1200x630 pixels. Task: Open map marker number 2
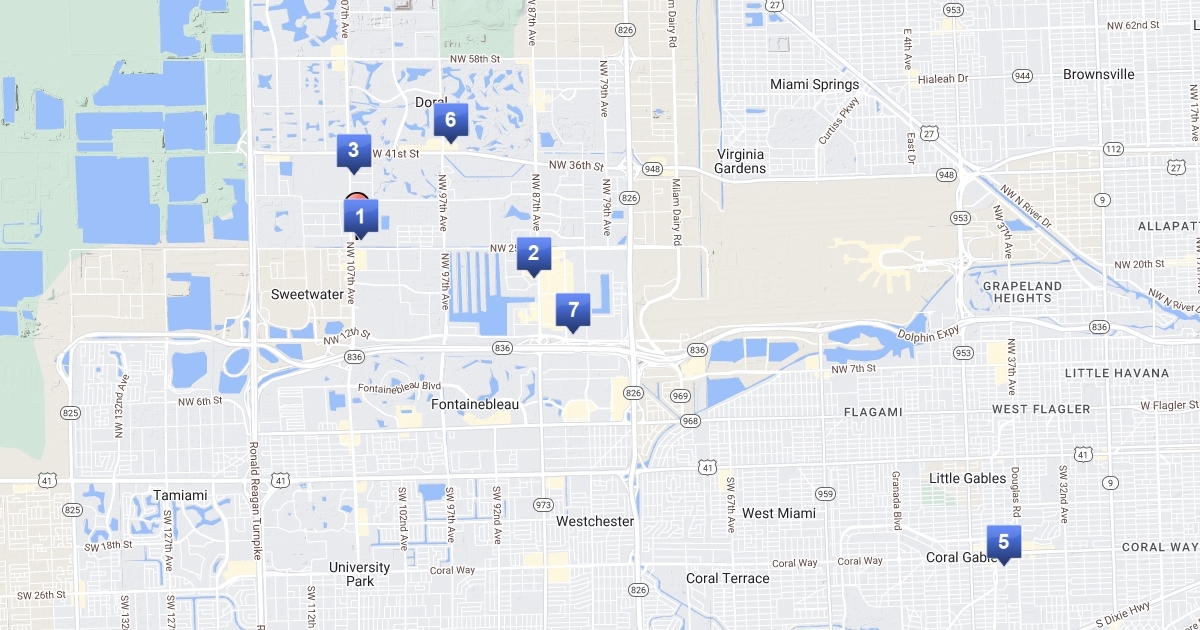(x=533, y=254)
